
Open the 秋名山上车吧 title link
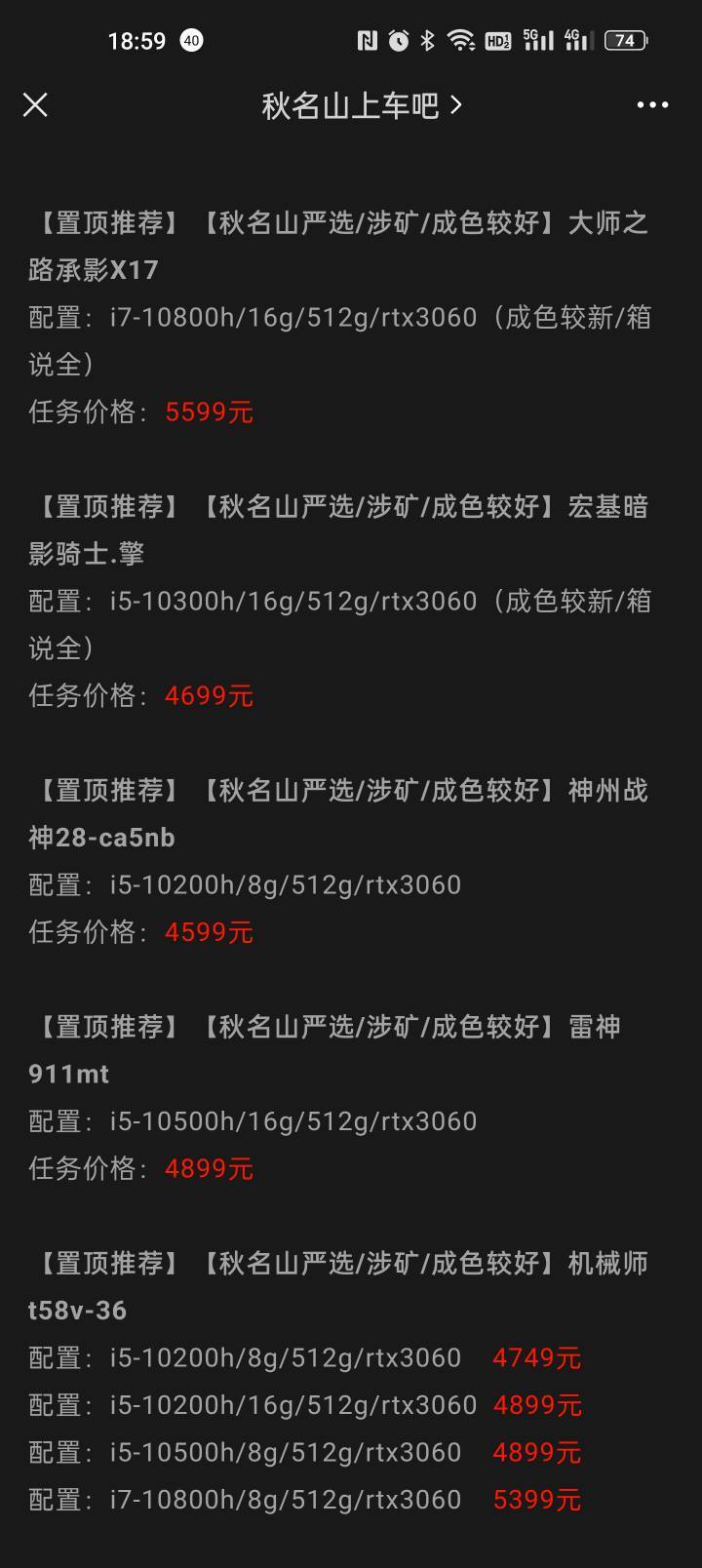[x=361, y=105]
